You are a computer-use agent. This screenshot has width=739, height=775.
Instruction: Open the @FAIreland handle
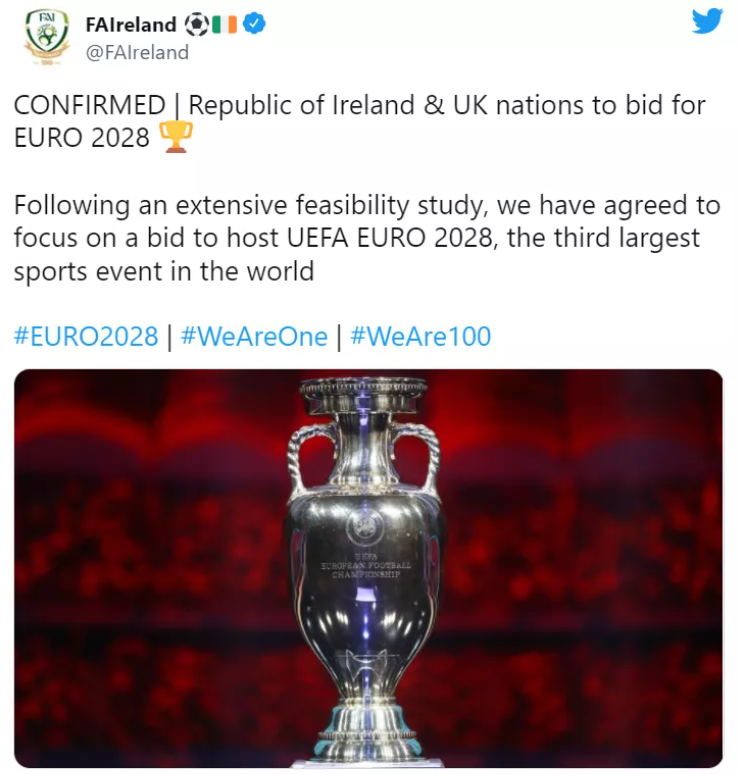tap(138, 52)
